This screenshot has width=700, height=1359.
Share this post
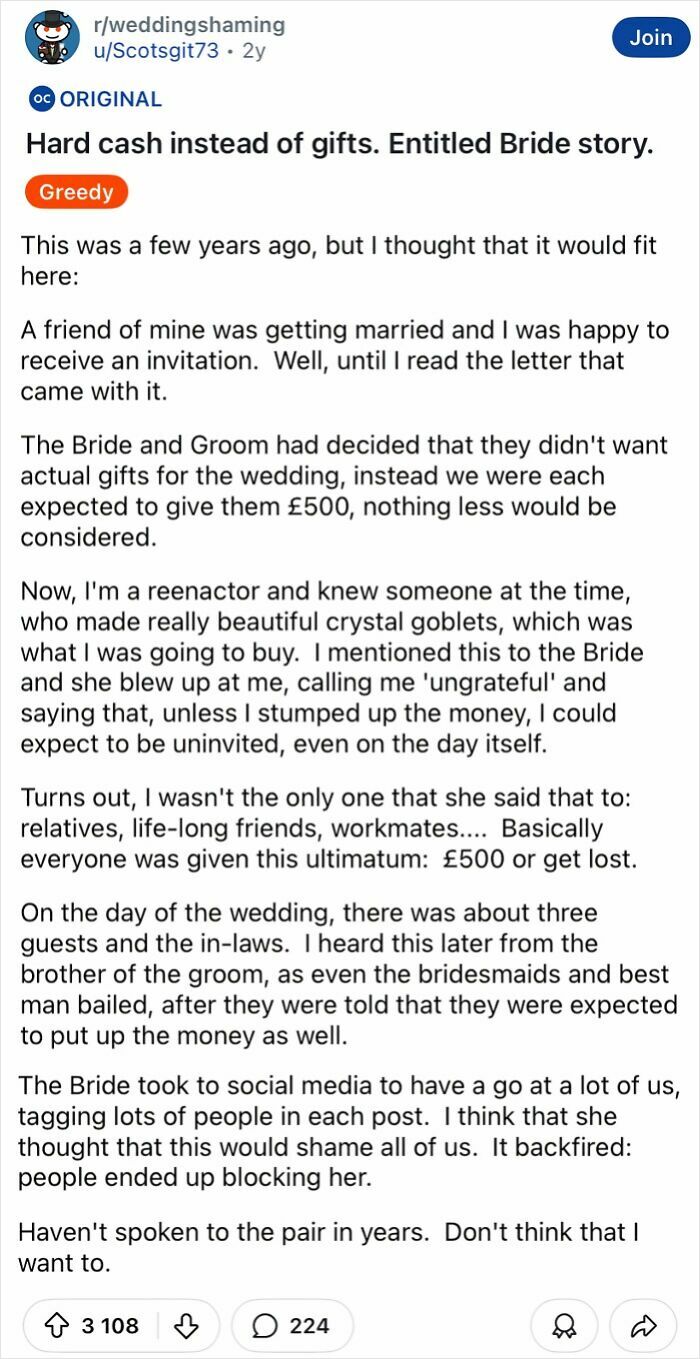point(643,1326)
